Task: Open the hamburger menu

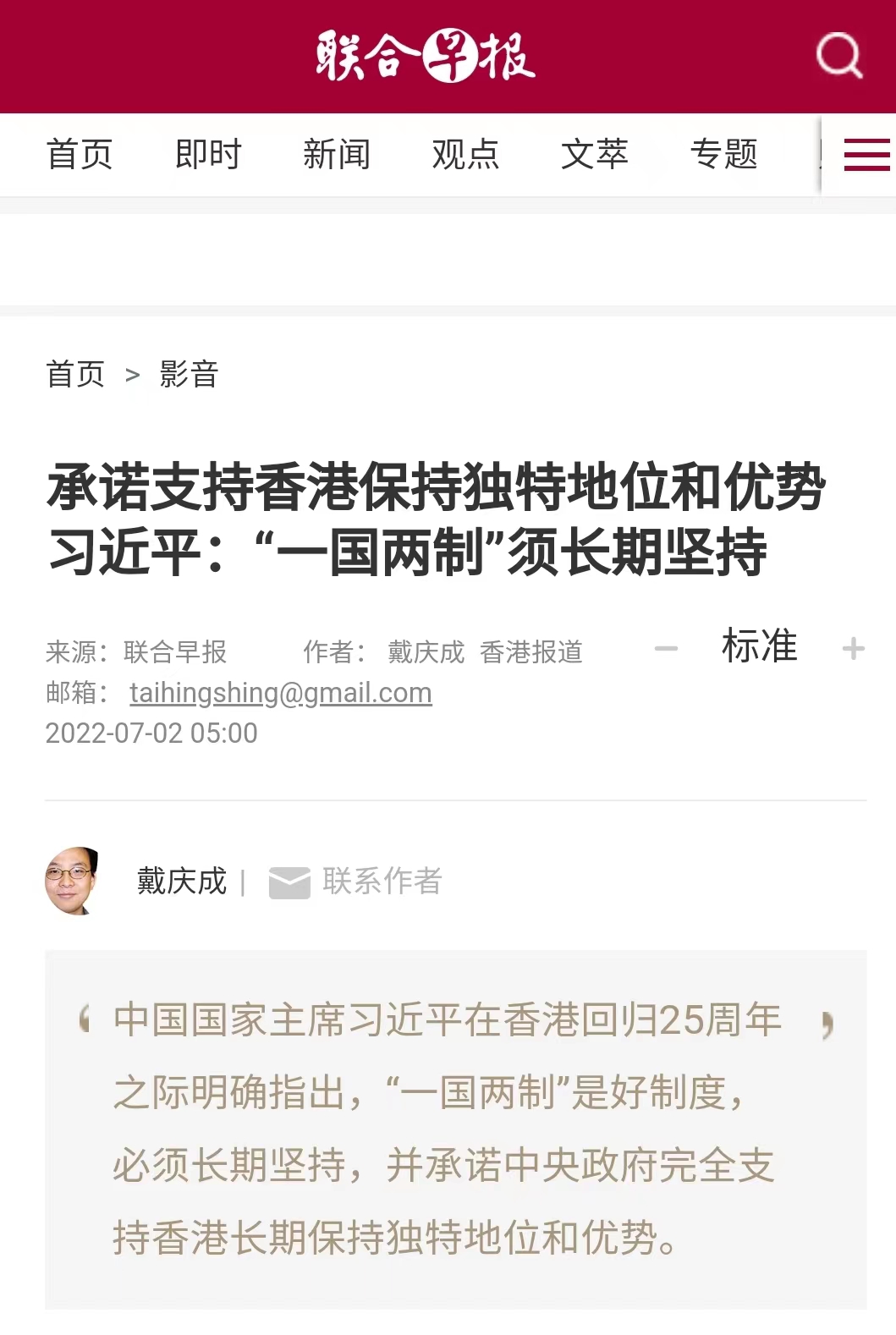Action: (x=866, y=155)
